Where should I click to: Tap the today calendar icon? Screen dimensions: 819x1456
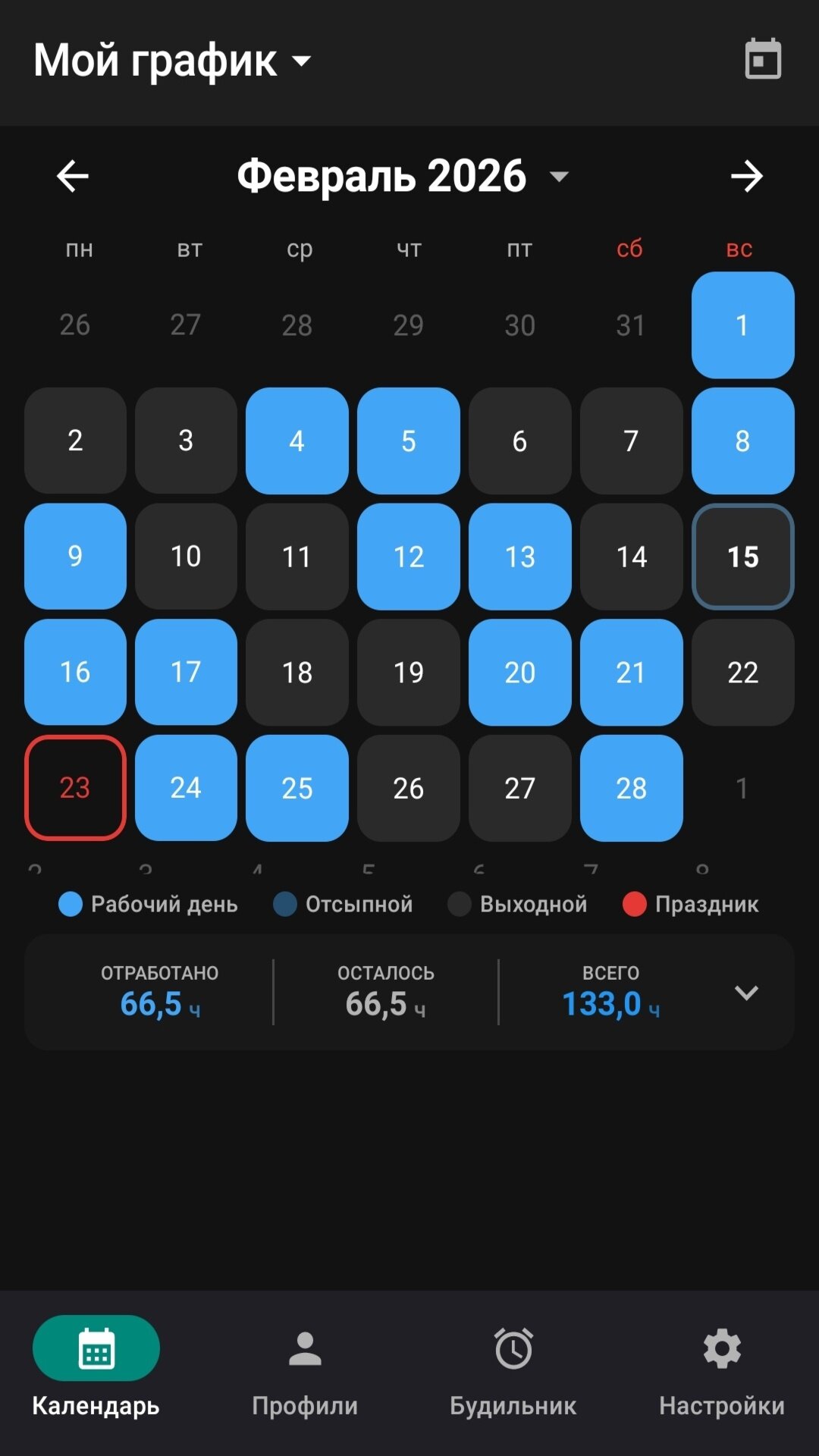(x=763, y=59)
